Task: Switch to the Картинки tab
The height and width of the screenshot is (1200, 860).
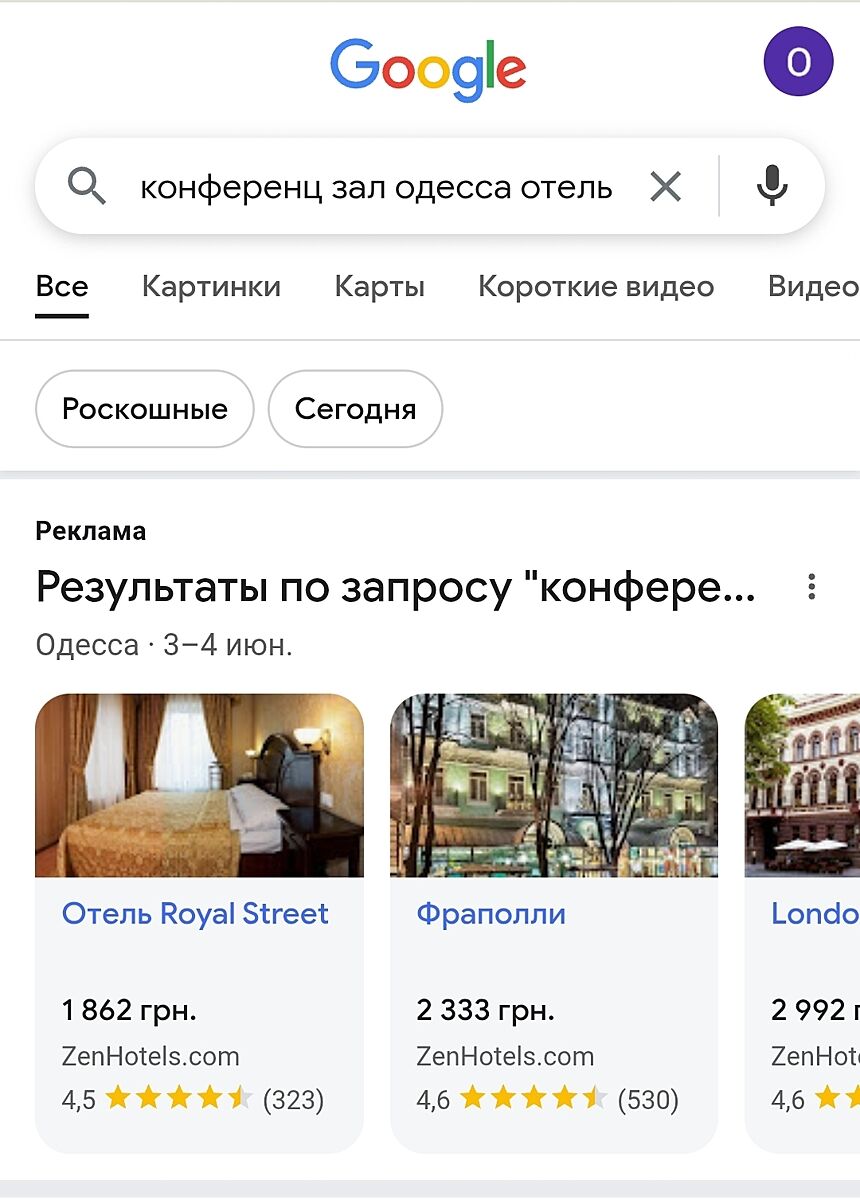Action: pyautogui.click(x=211, y=287)
